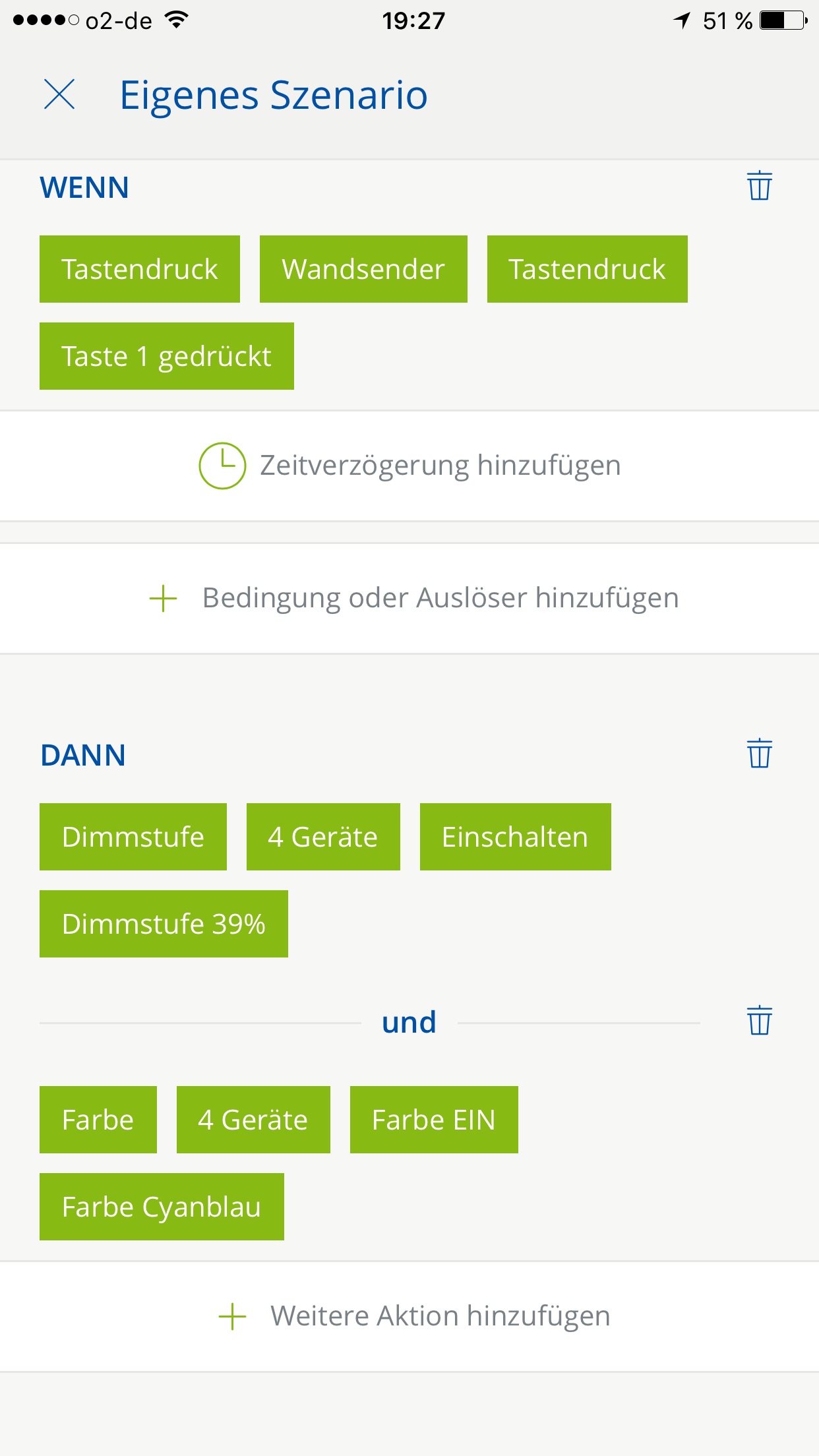The height and width of the screenshot is (1456, 819).
Task: Select the Taste 1 gedrückt chip
Action: [x=166, y=356]
